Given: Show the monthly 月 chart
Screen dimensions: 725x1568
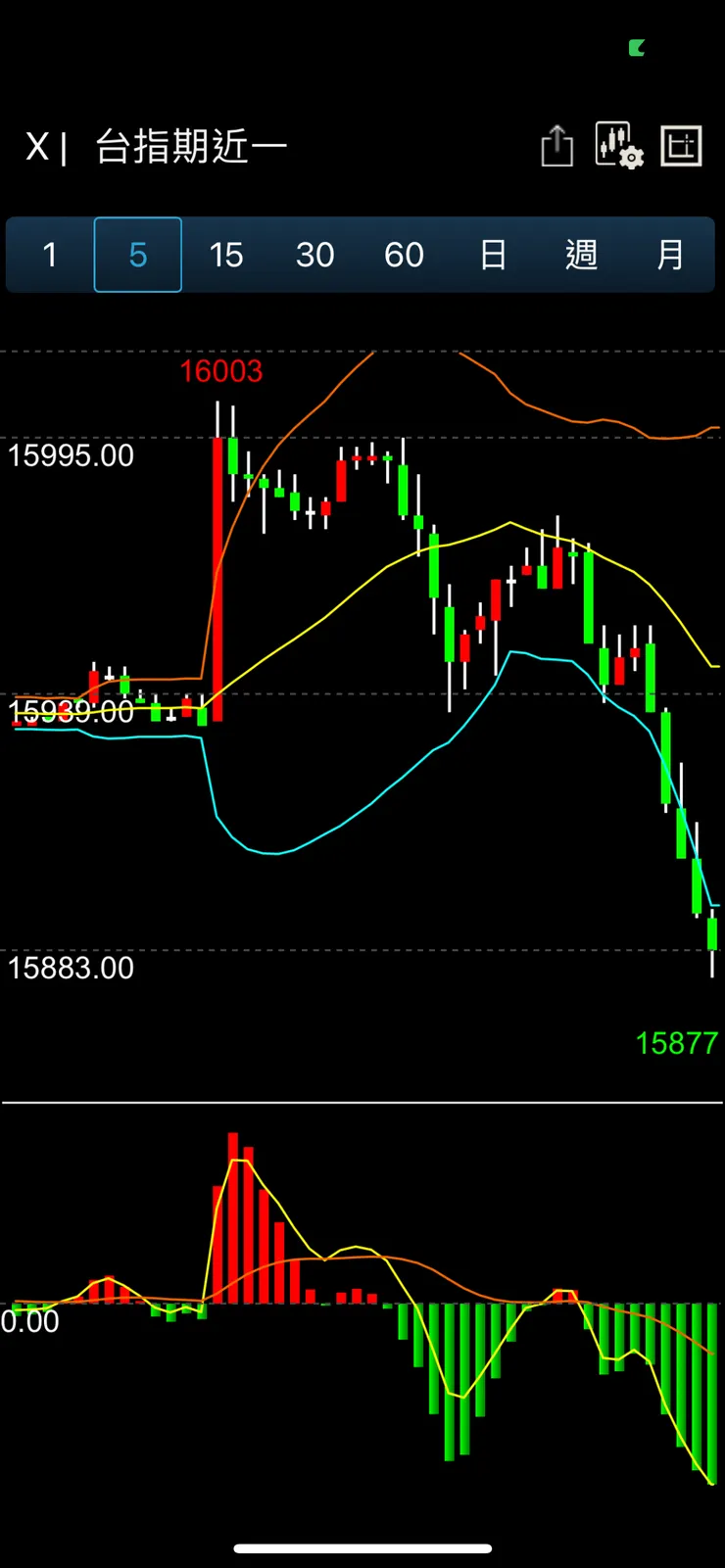Looking at the screenshot, I should click(x=670, y=255).
